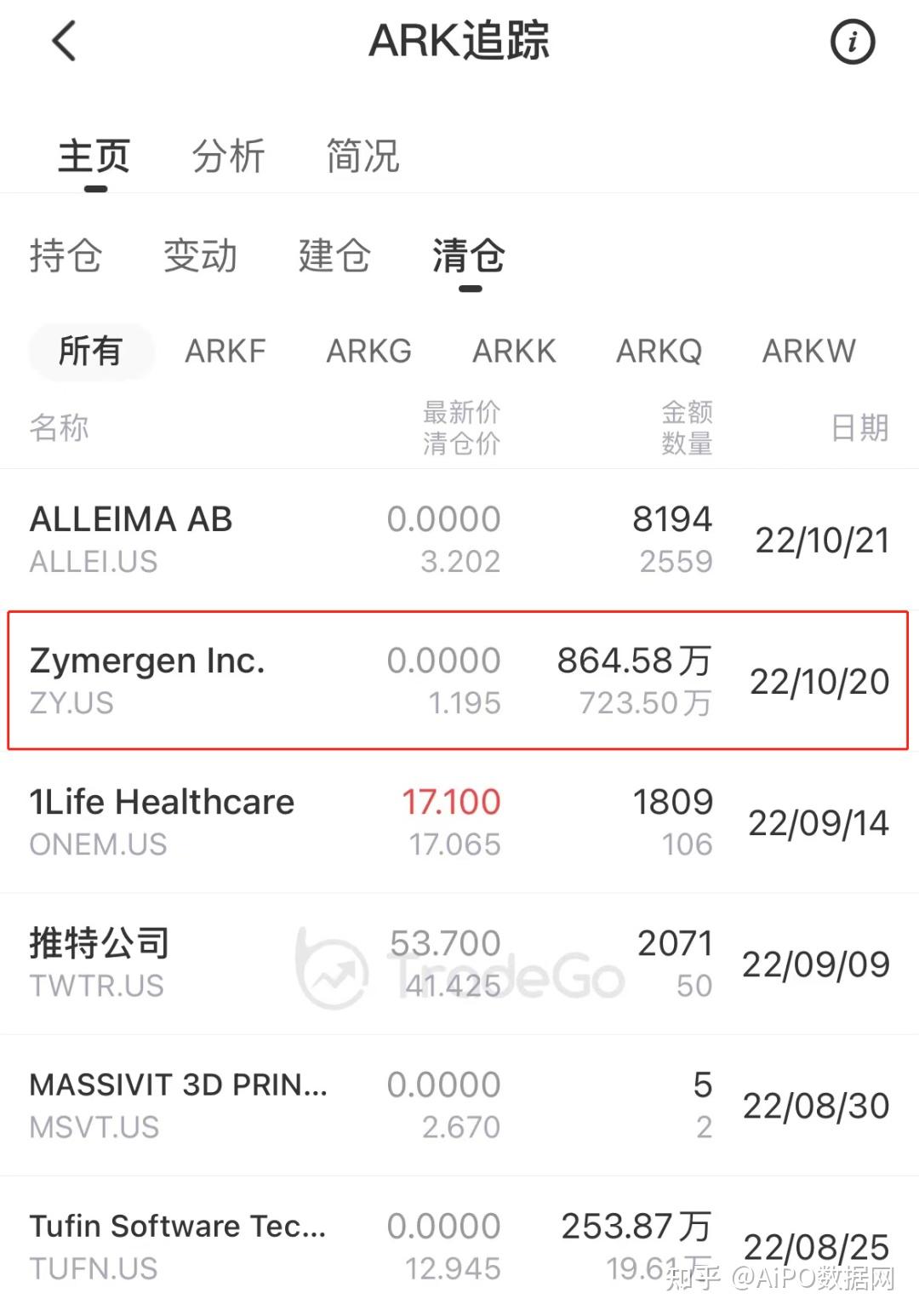This screenshot has width=919, height=1316.
Task: Switch to the 简况 tab
Action: (362, 157)
